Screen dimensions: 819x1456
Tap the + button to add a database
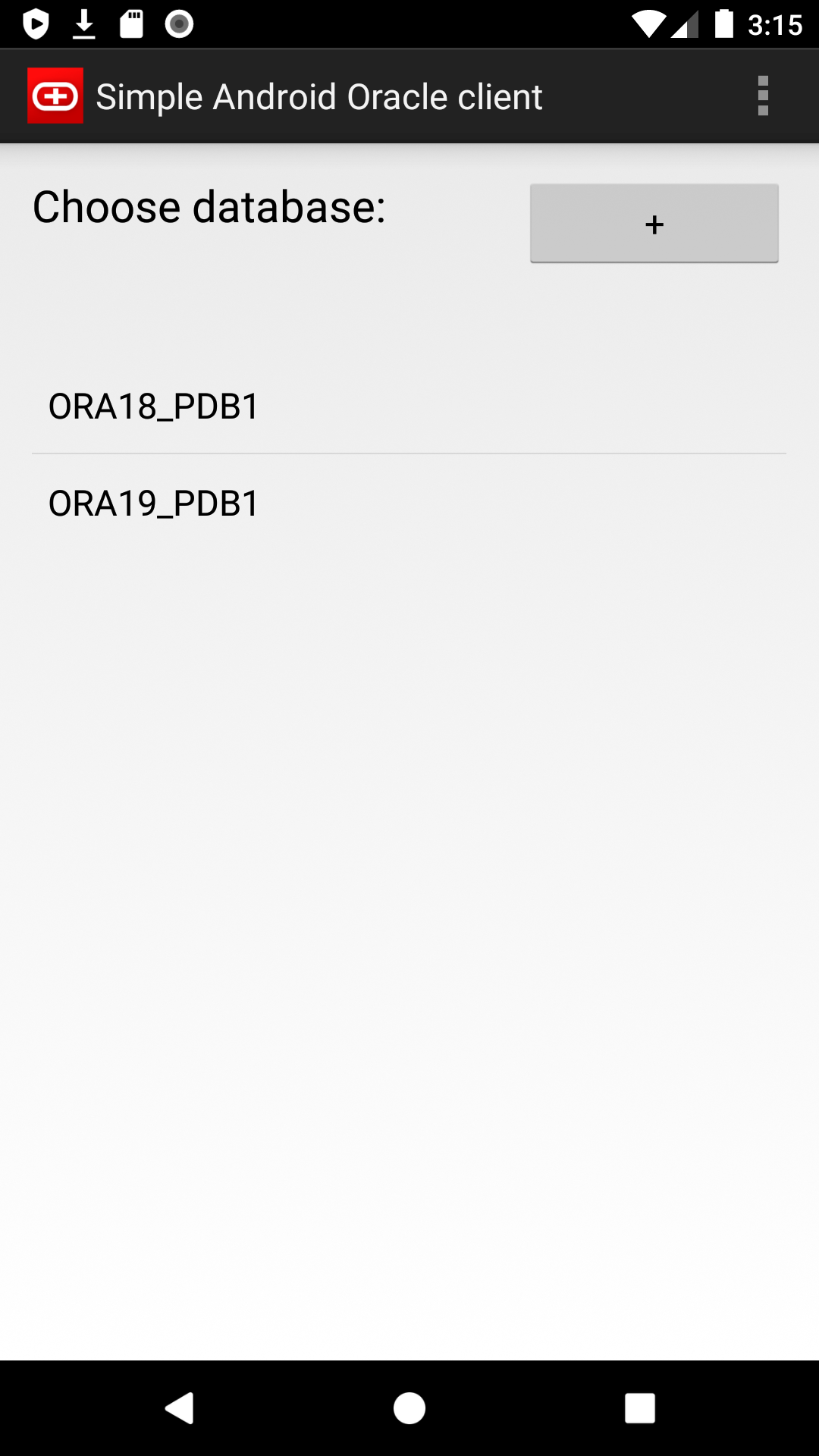pos(654,222)
